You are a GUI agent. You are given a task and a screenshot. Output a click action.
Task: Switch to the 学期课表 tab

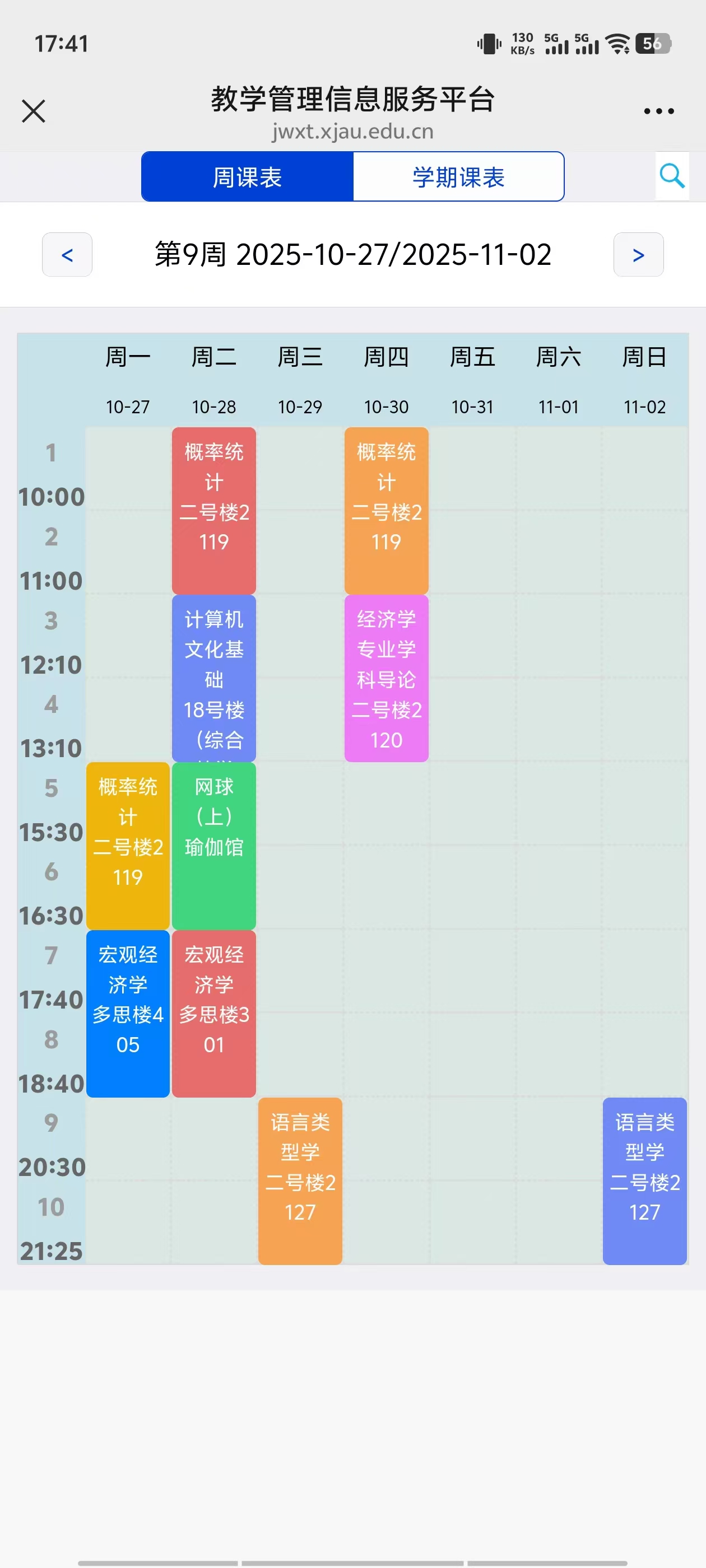coord(458,177)
